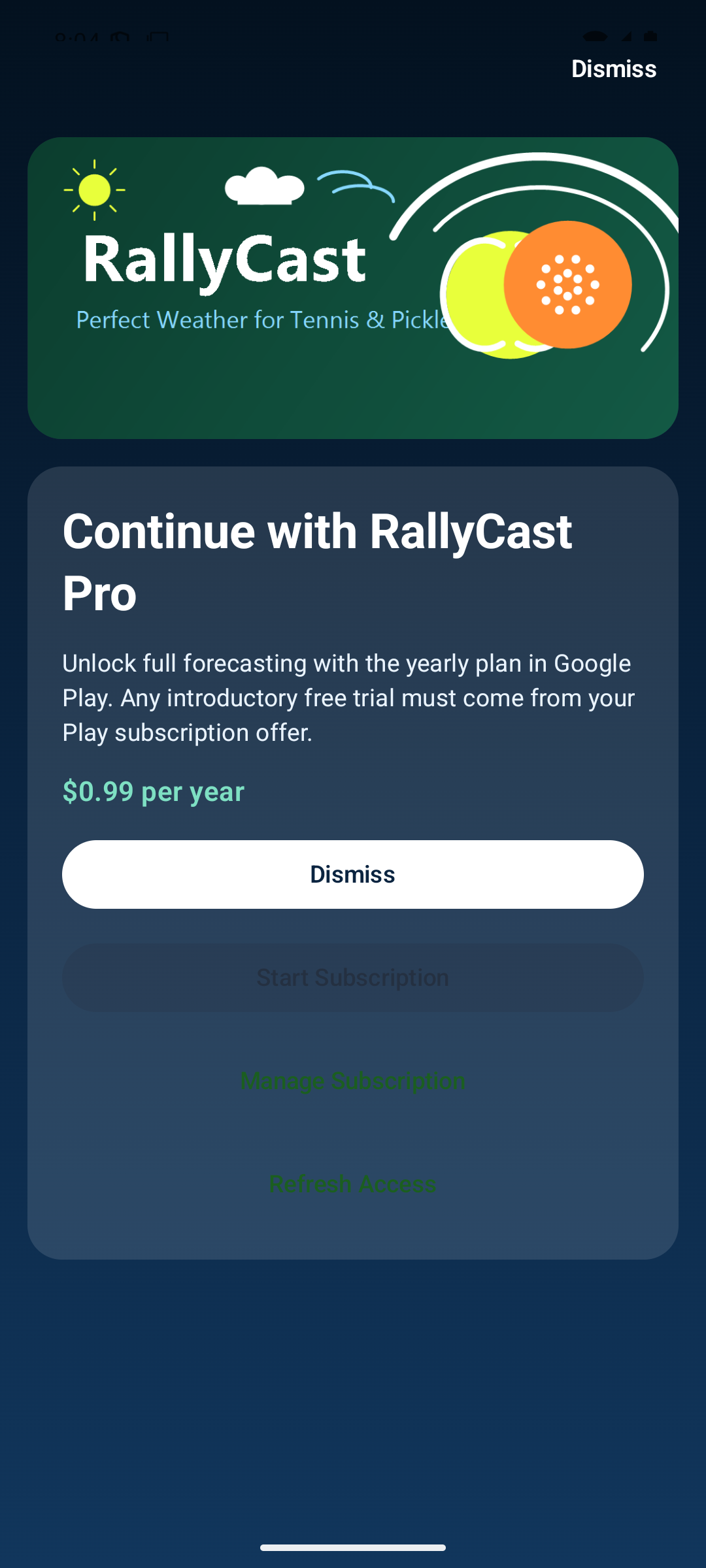Tap Dismiss in the top right corner

point(613,69)
